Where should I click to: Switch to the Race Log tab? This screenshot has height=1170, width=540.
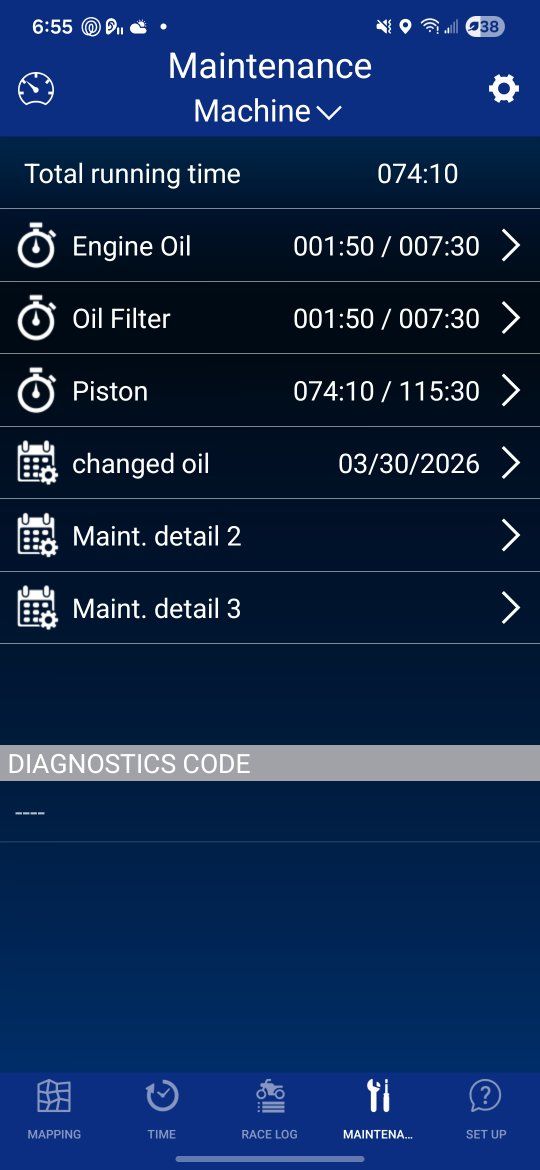click(269, 1110)
